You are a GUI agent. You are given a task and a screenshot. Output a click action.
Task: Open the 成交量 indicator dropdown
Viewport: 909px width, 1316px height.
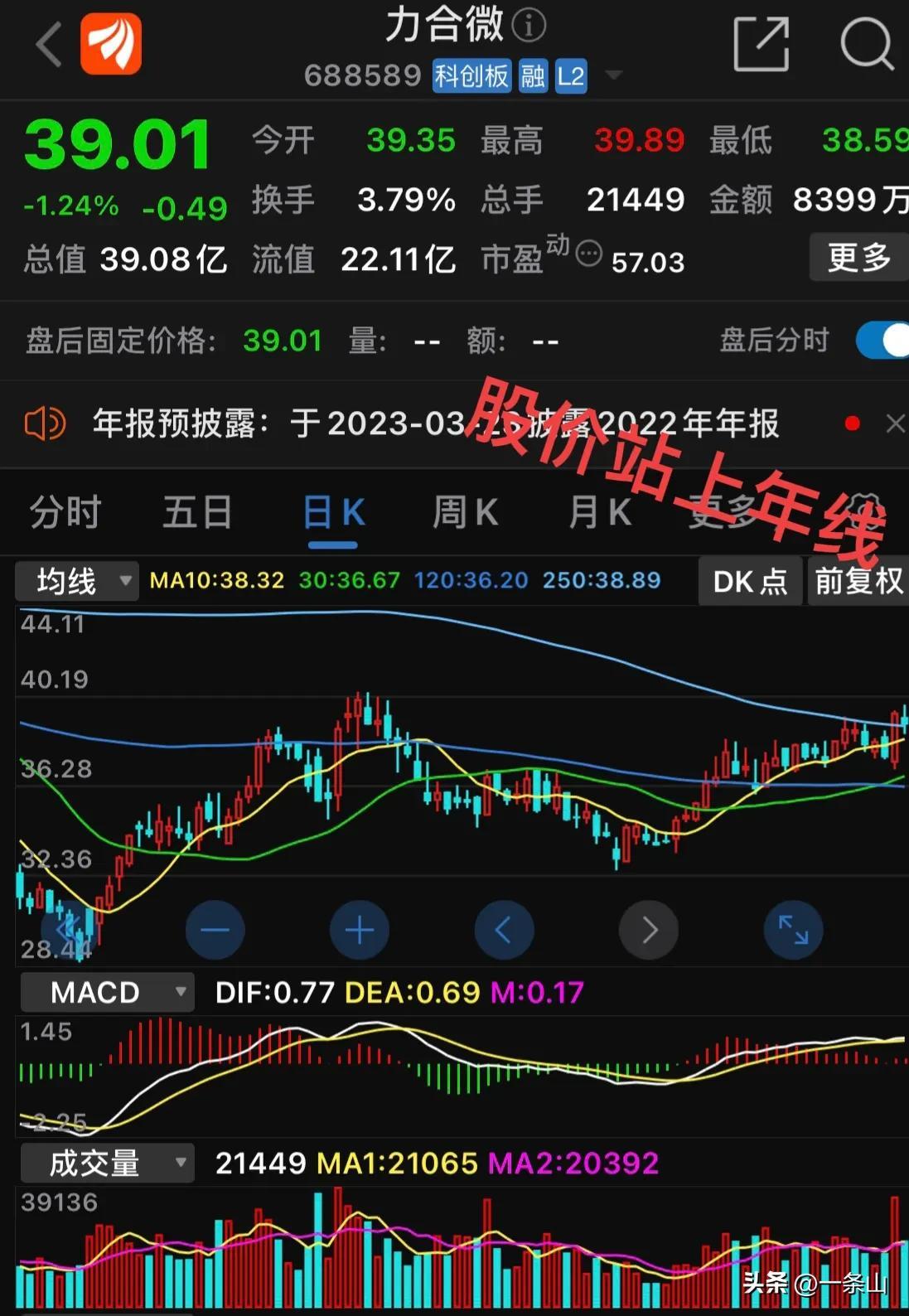tap(106, 1163)
